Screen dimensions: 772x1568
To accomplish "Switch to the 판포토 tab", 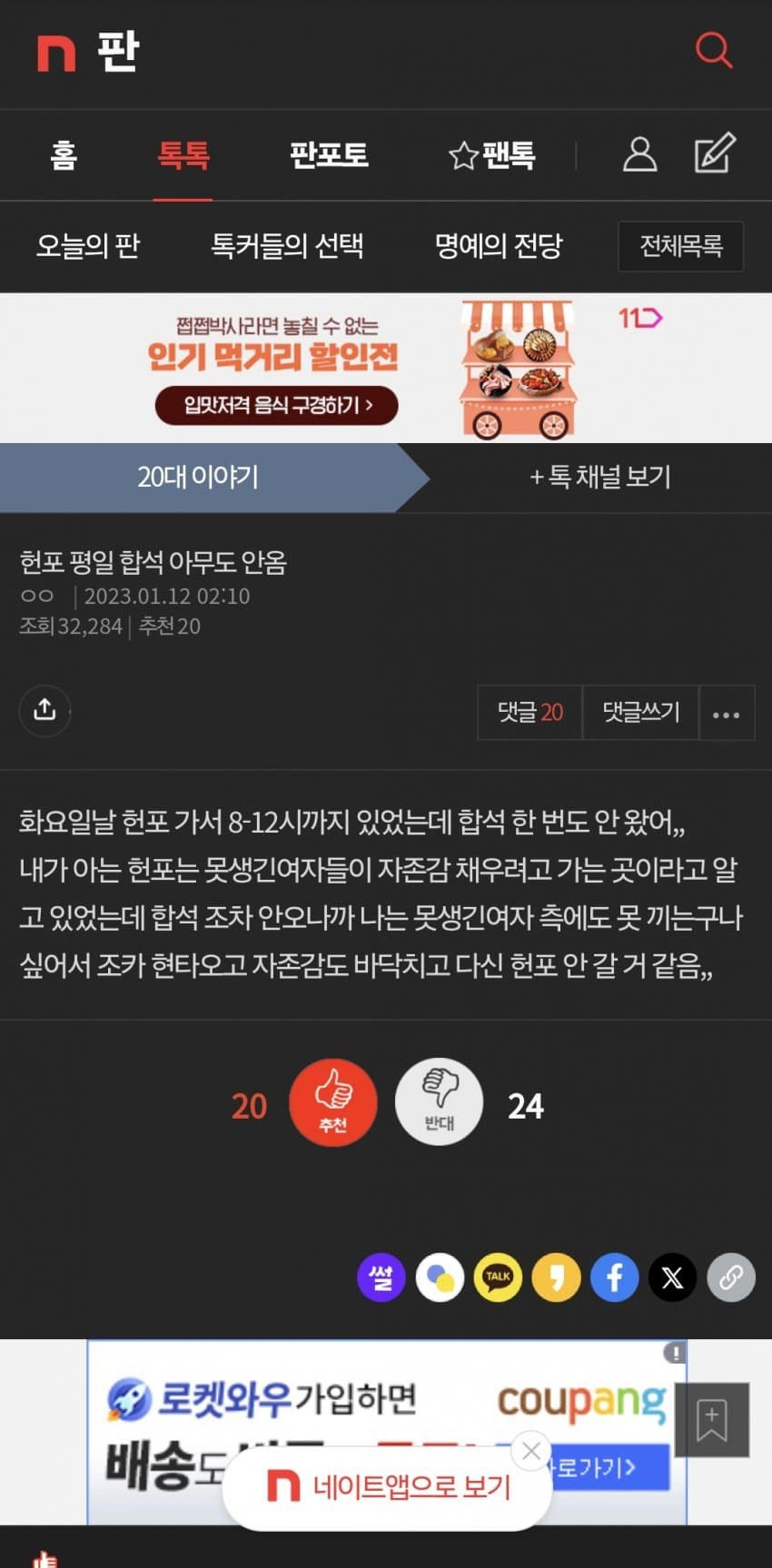I will tap(329, 155).
